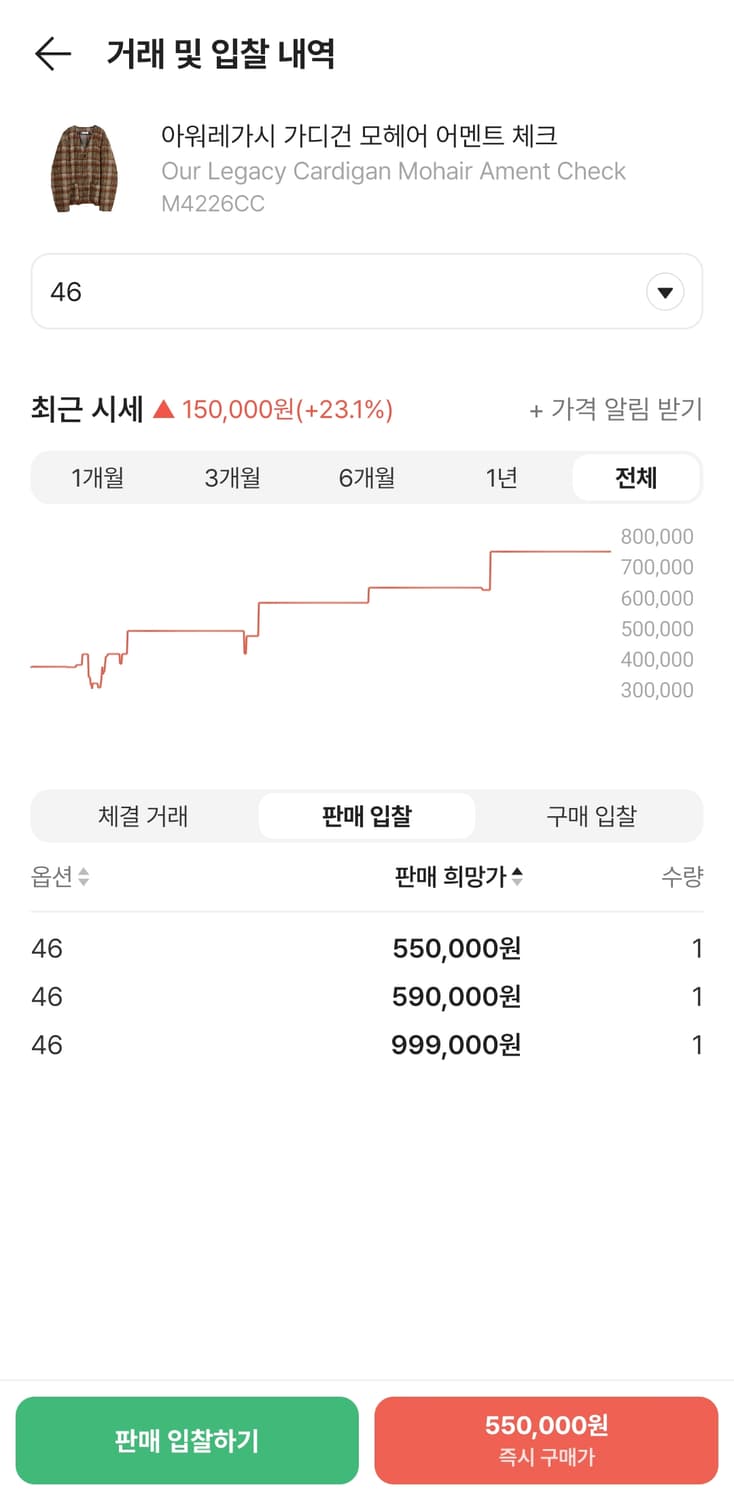Click the red upward triangle price indicator

tap(167, 409)
